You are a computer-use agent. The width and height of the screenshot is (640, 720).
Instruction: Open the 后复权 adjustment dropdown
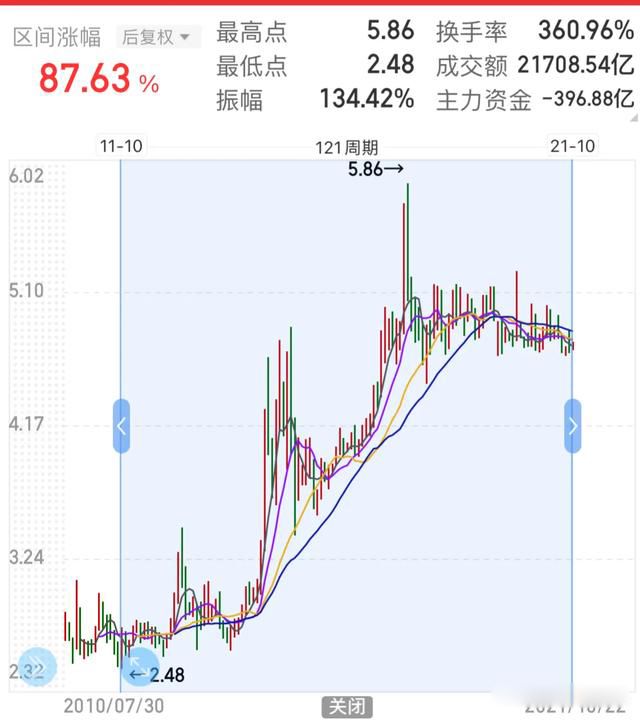click(158, 37)
